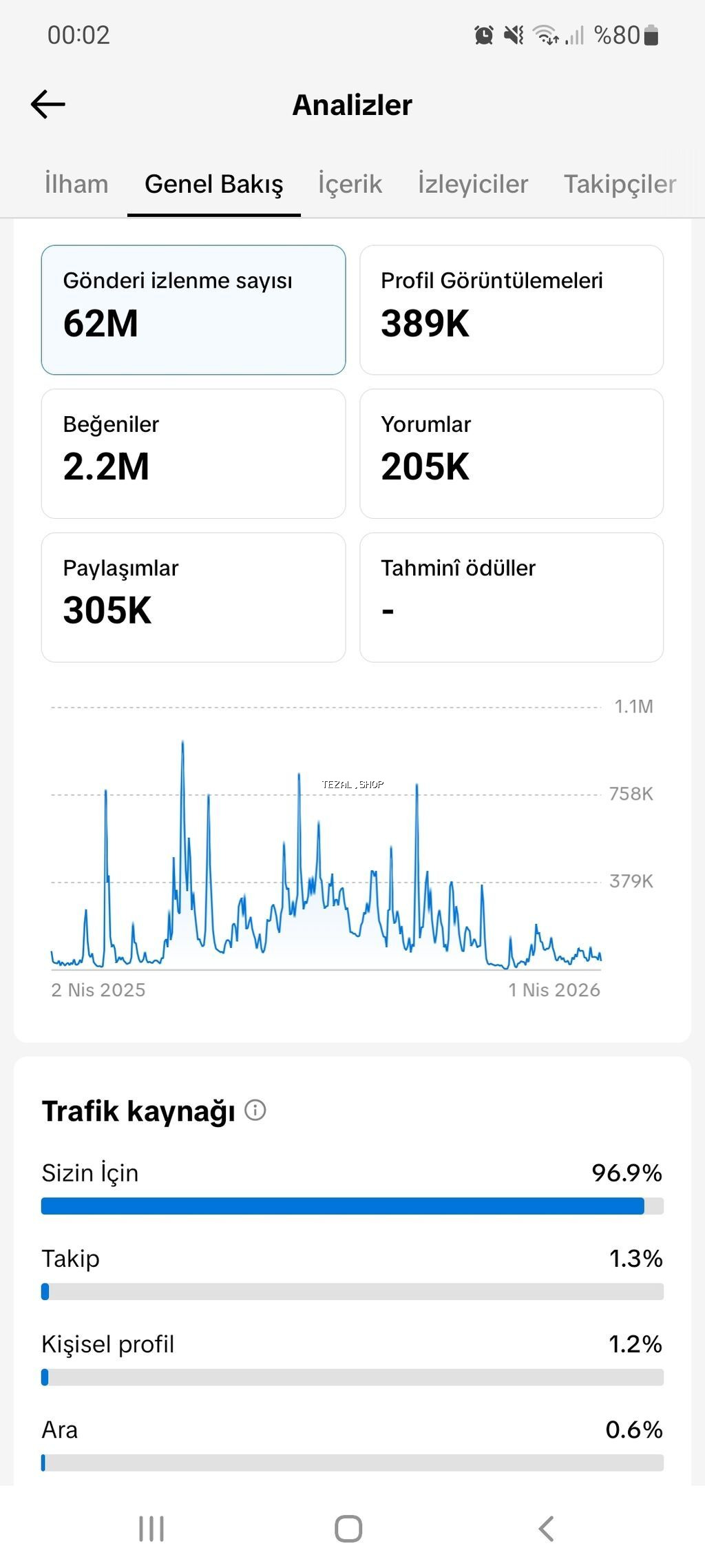Open recent apps with the recents button
Image resolution: width=705 pixels, height=1568 pixels.
150,1529
